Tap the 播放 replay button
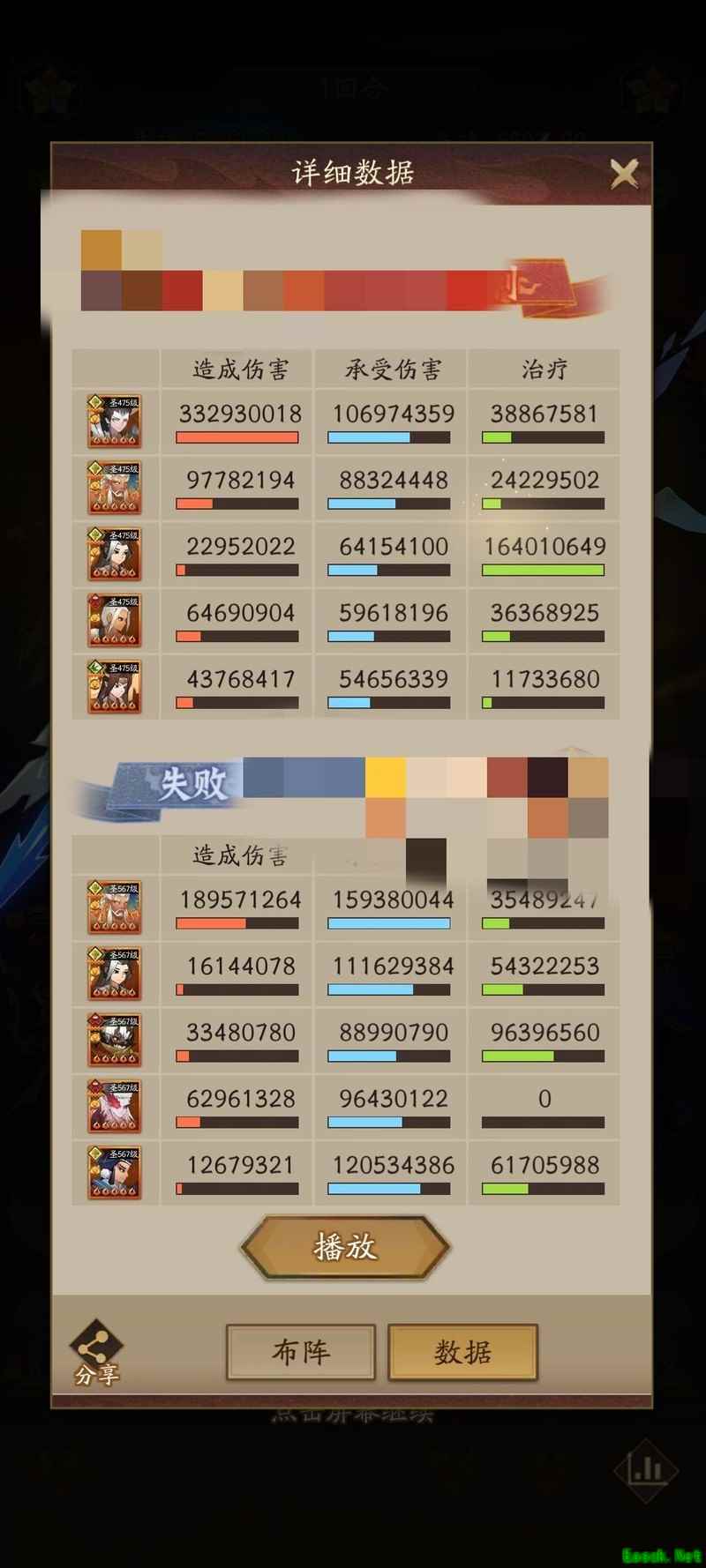Viewport: 706px width, 1568px height. 345,1247
